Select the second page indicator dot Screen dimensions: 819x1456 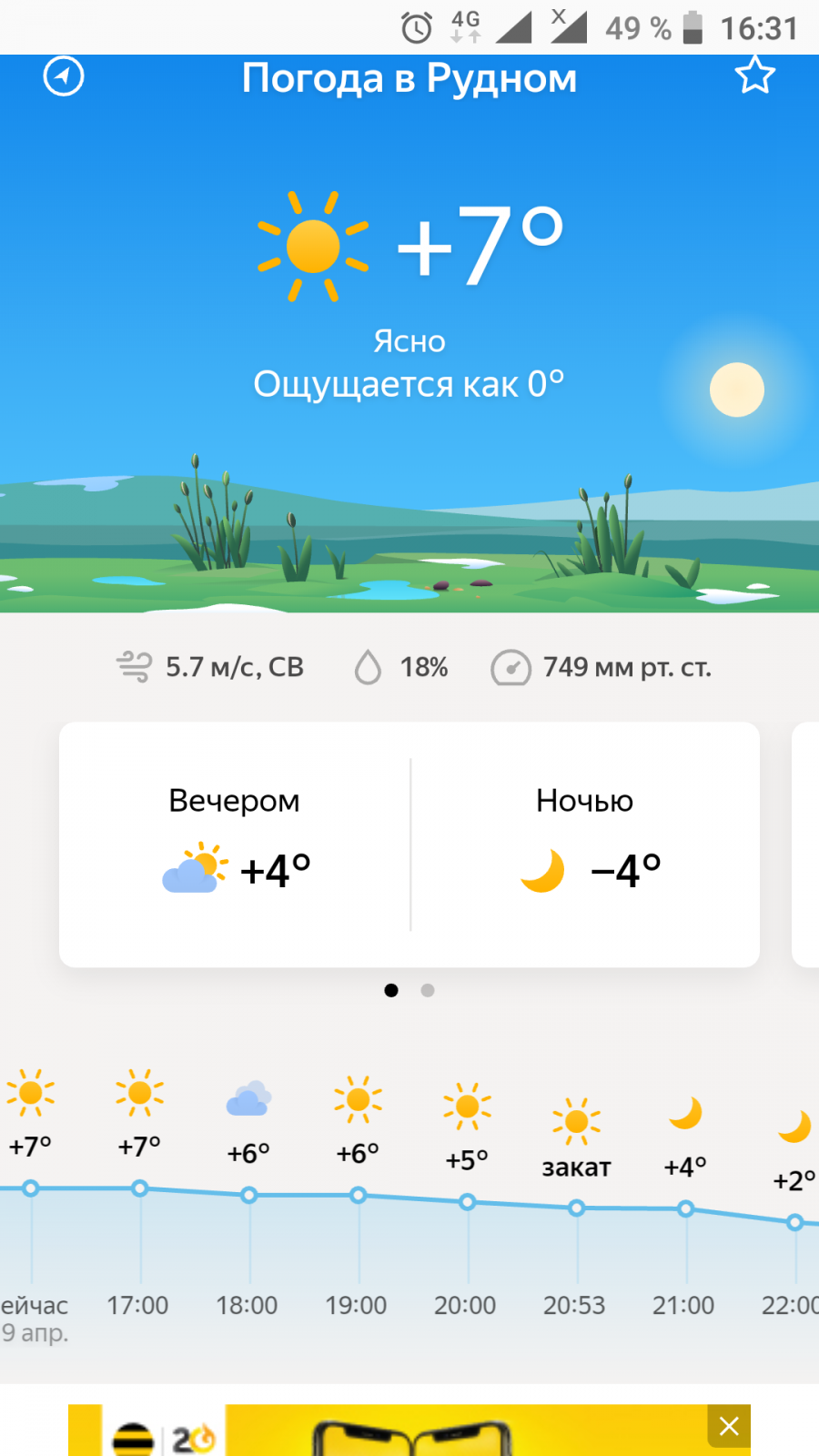pyautogui.click(x=428, y=990)
